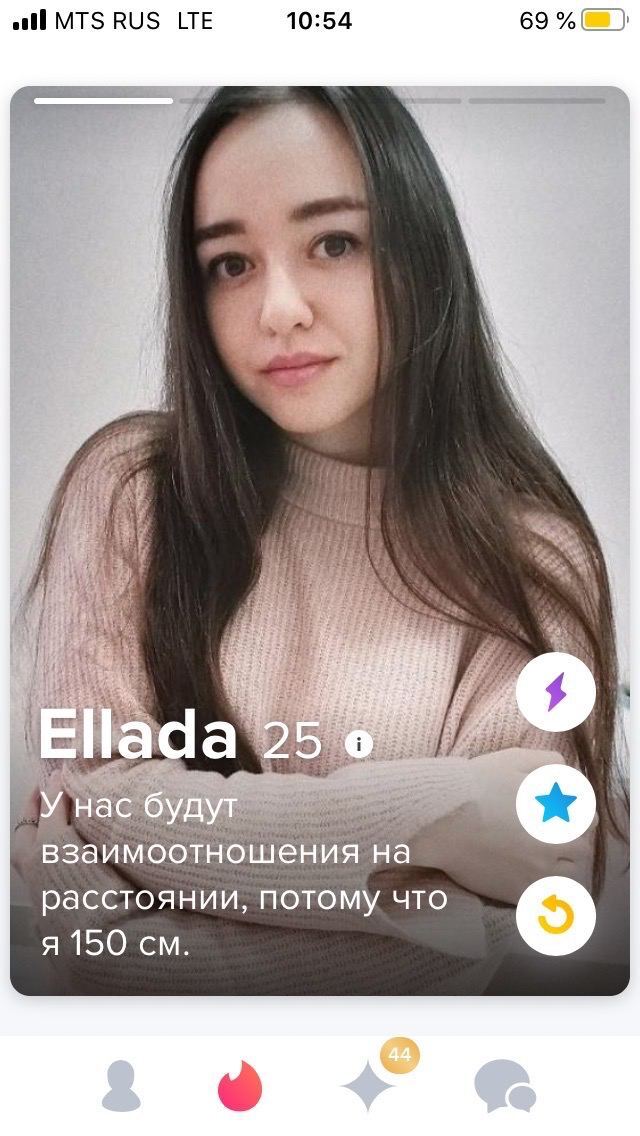
Task: Open the sparkle tab with 44 badge
Action: (370, 1086)
